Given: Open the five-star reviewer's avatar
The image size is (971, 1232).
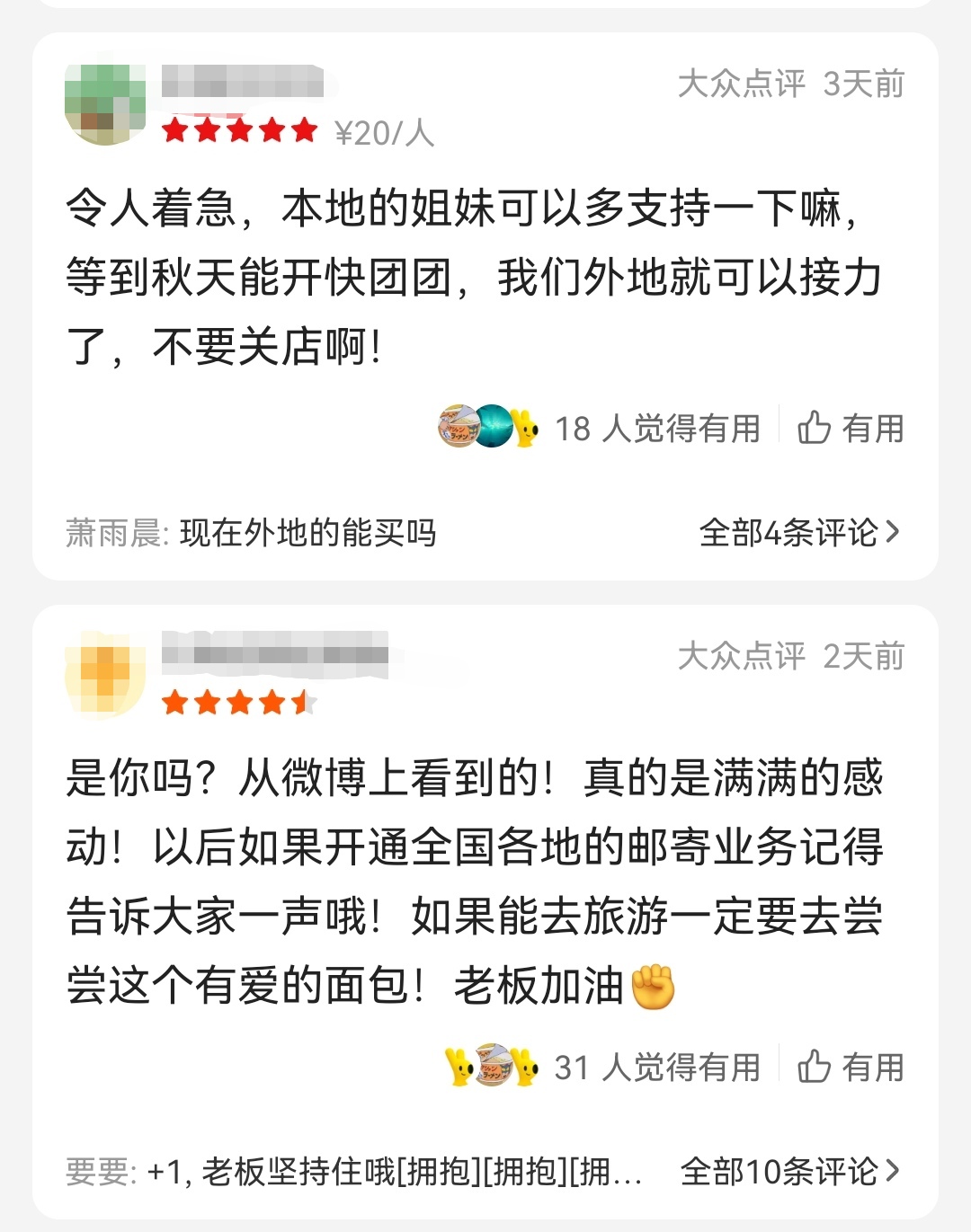Looking at the screenshot, I should 105,105.
